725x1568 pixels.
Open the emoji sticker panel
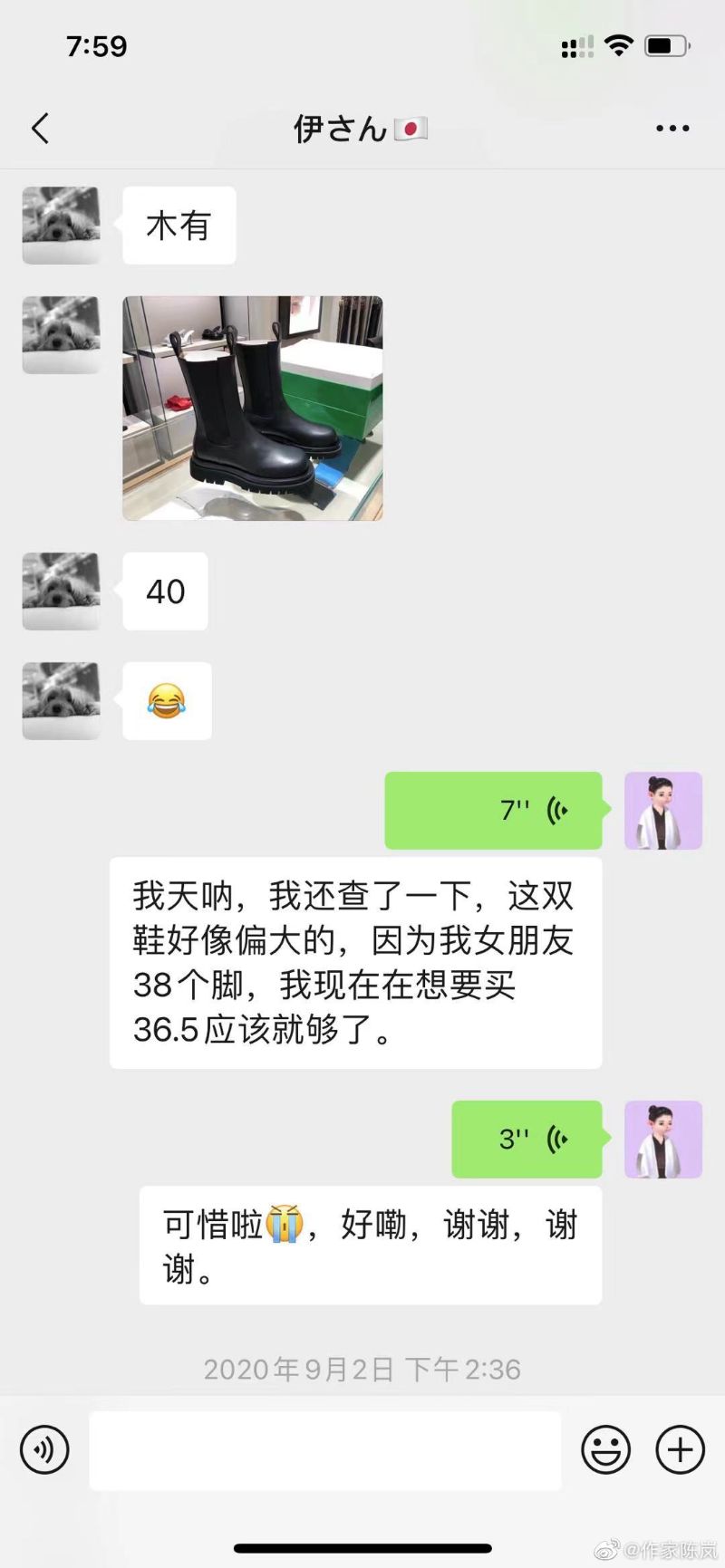[605, 1450]
